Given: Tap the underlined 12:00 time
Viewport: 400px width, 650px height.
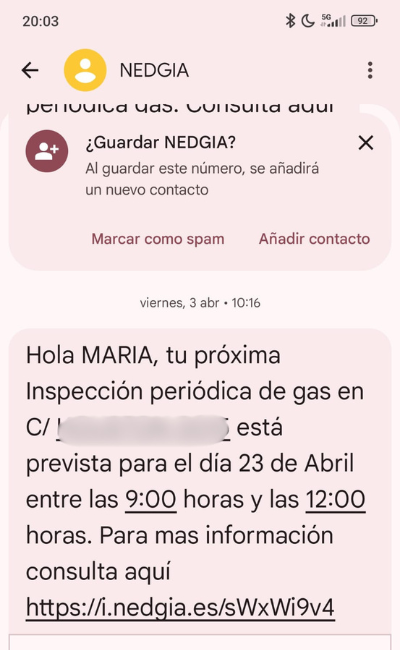Looking at the screenshot, I should pyautogui.click(x=335, y=499).
